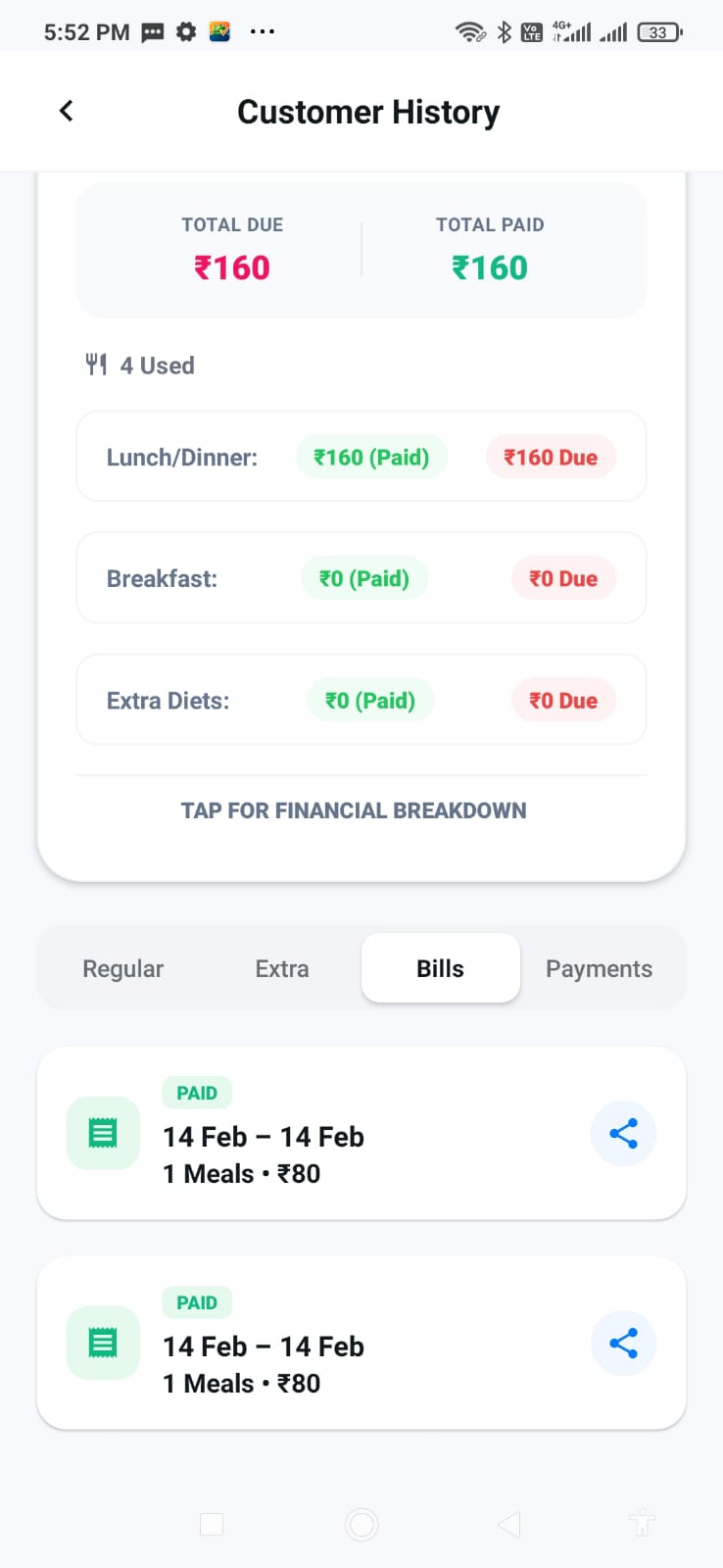Viewport: 723px width, 1568px height.
Task: Tap the utensils icon beside 4 Used
Action: [95, 363]
